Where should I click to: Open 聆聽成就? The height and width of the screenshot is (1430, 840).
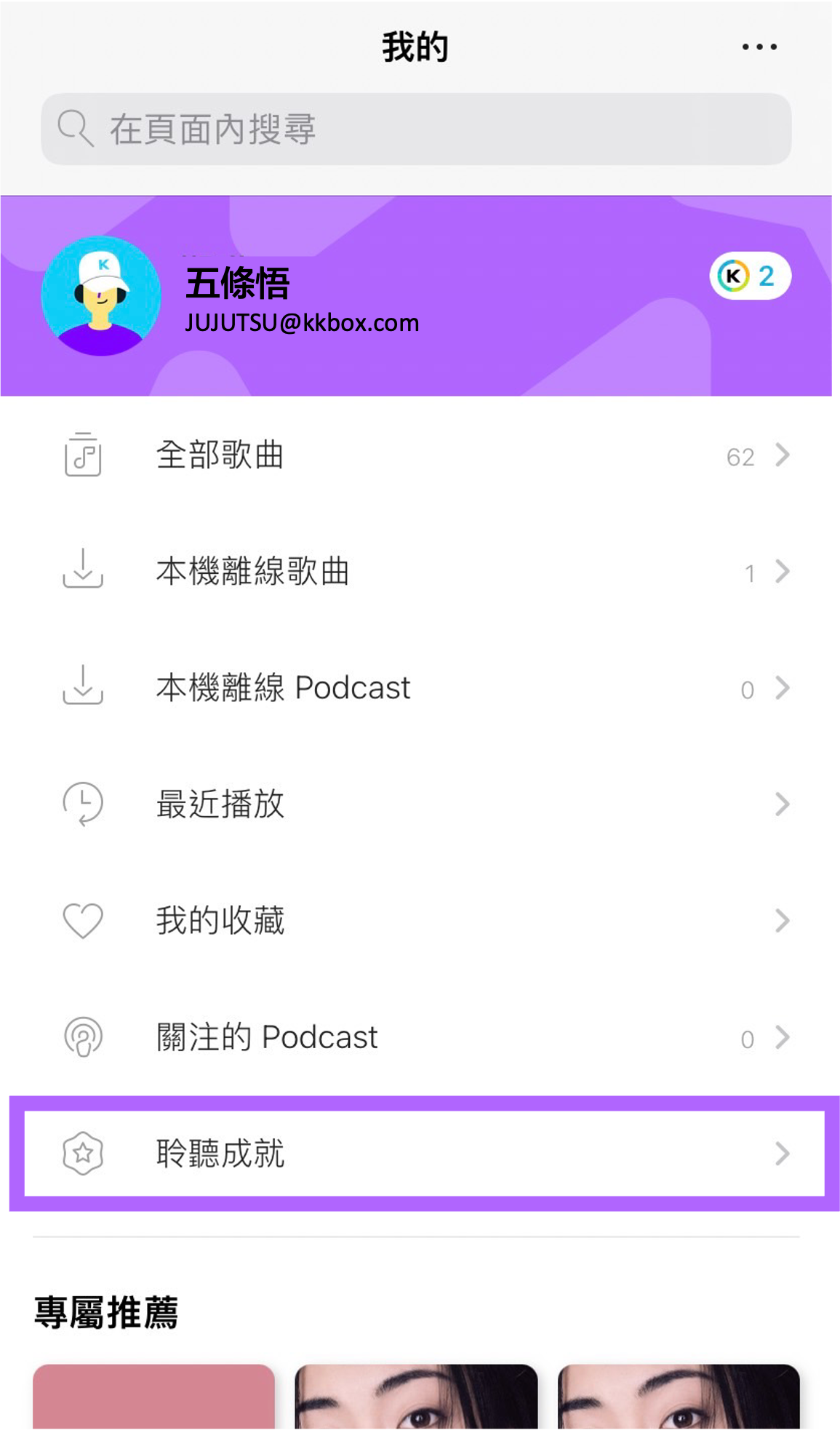(x=422, y=1154)
